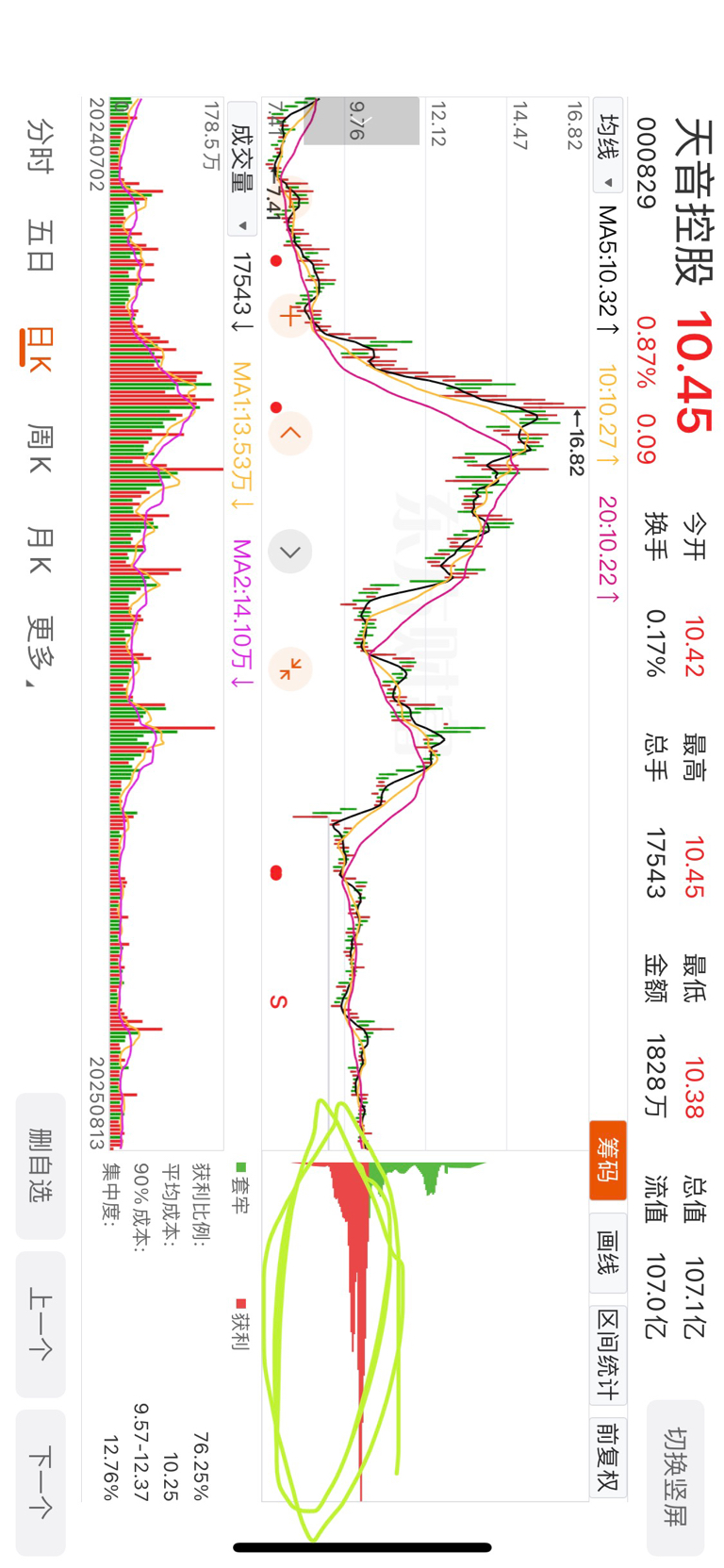Tap the orange chevron arrow on the chart

coord(289,433)
